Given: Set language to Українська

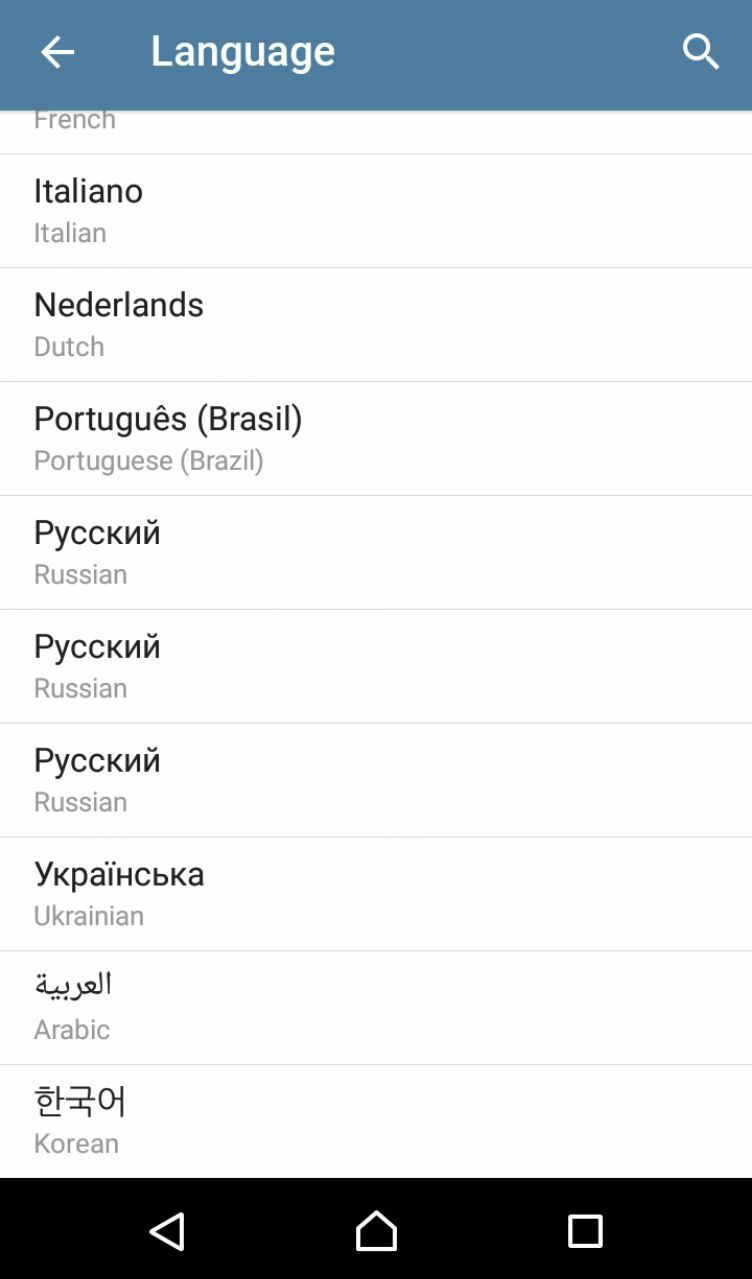Looking at the screenshot, I should click(375, 893).
